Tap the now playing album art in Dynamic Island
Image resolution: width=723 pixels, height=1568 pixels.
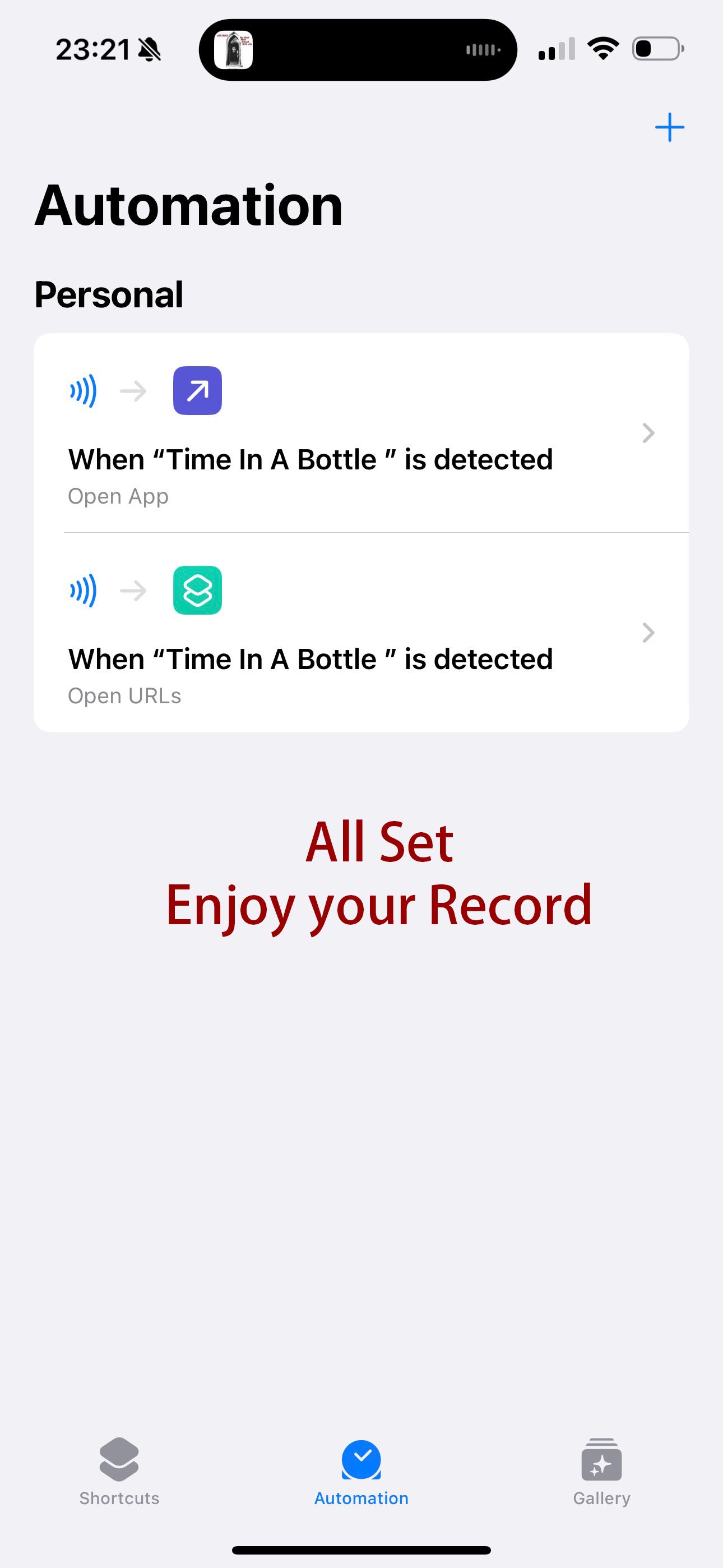pyautogui.click(x=234, y=50)
